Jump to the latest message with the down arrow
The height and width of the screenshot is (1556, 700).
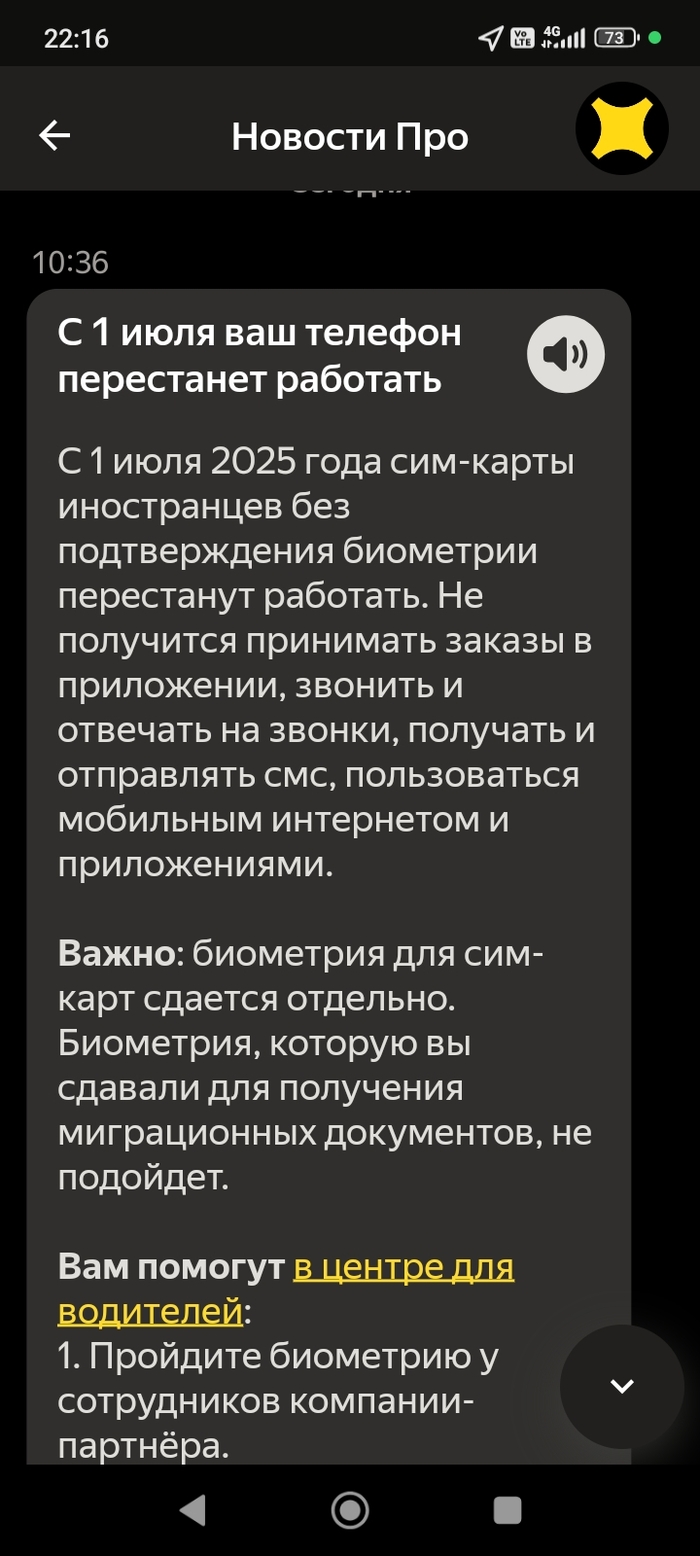point(621,1386)
